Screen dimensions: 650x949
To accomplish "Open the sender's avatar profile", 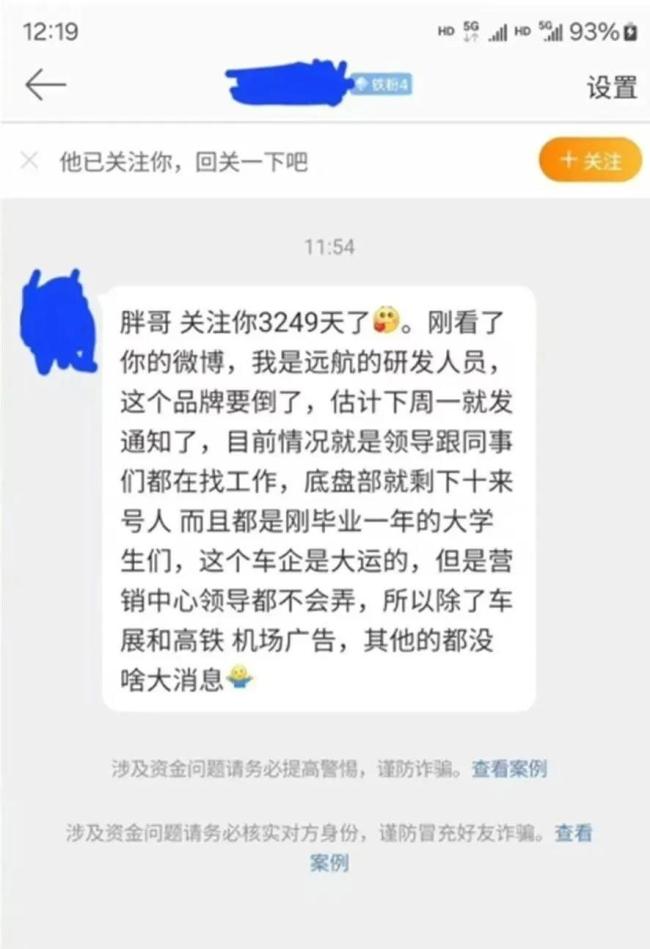I will click(x=60, y=320).
